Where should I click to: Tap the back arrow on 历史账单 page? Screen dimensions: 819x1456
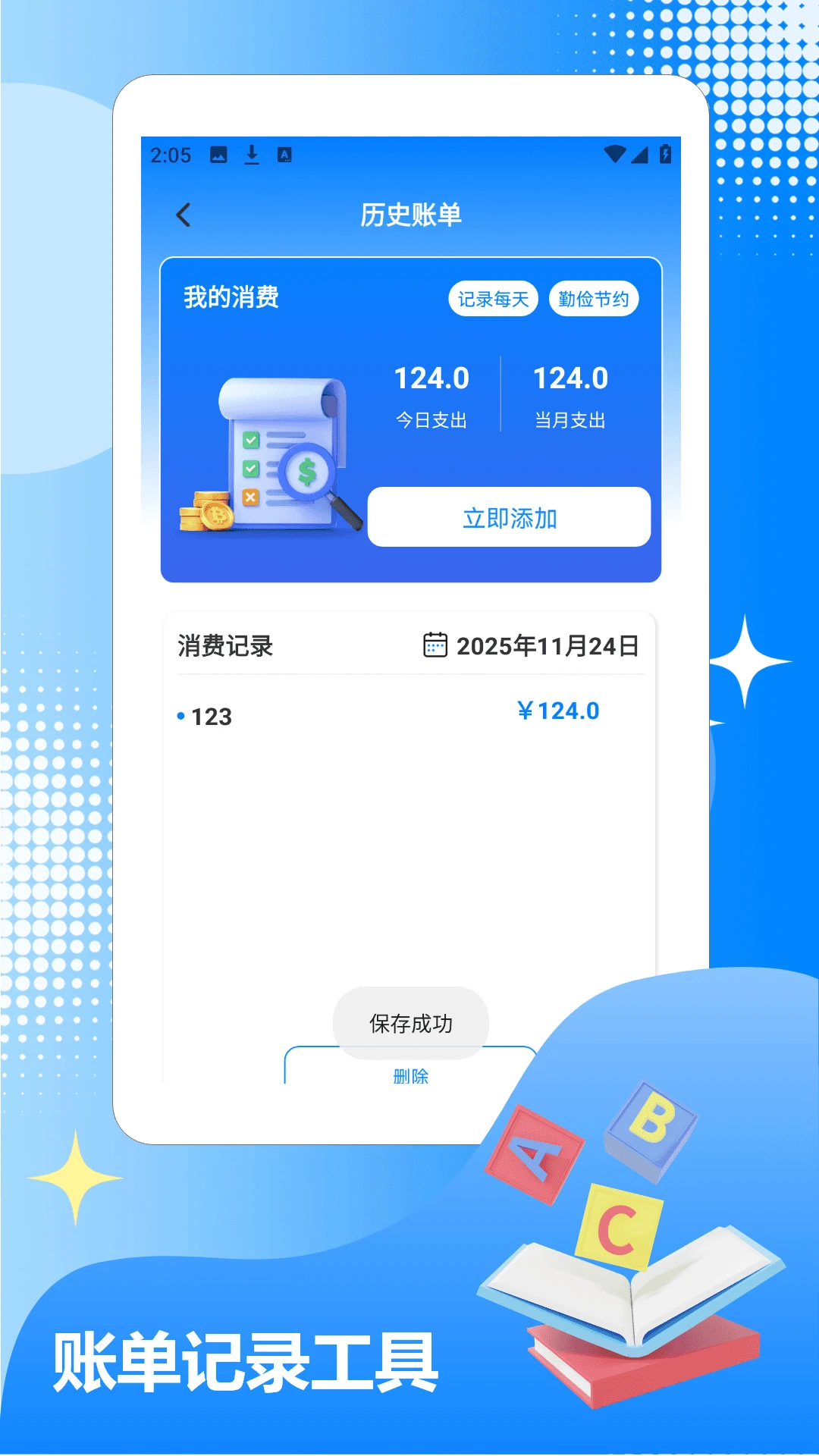coord(183,215)
